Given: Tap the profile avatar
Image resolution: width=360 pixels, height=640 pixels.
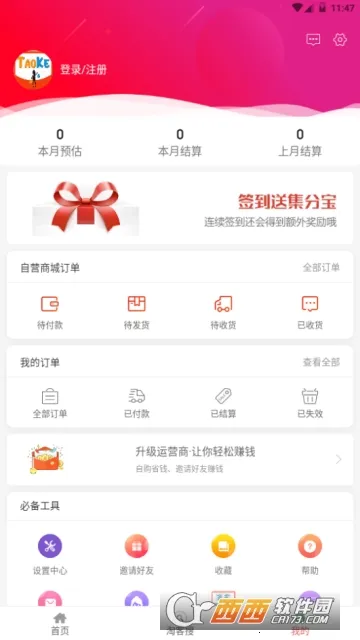Looking at the screenshot, I should point(33,70).
